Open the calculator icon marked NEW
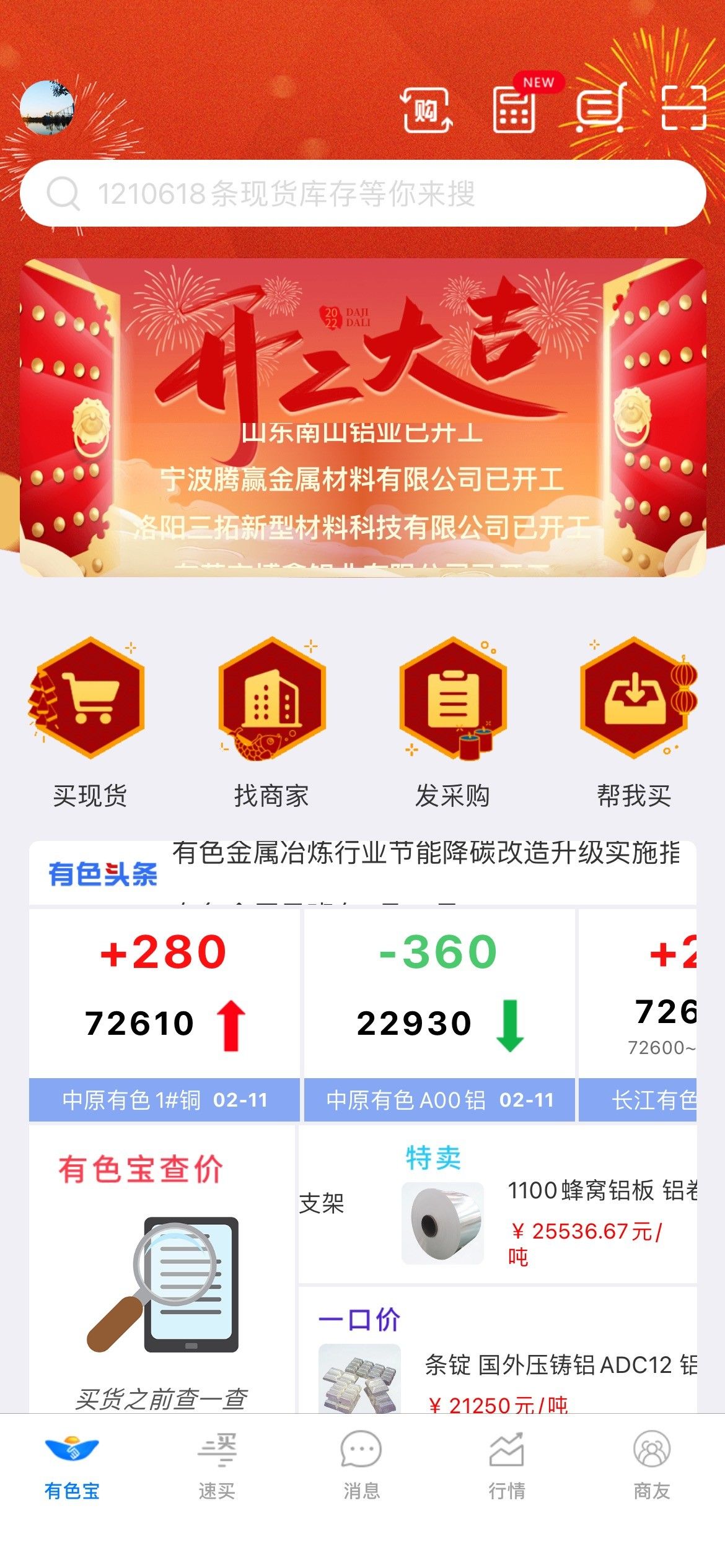 coord(514,109)
